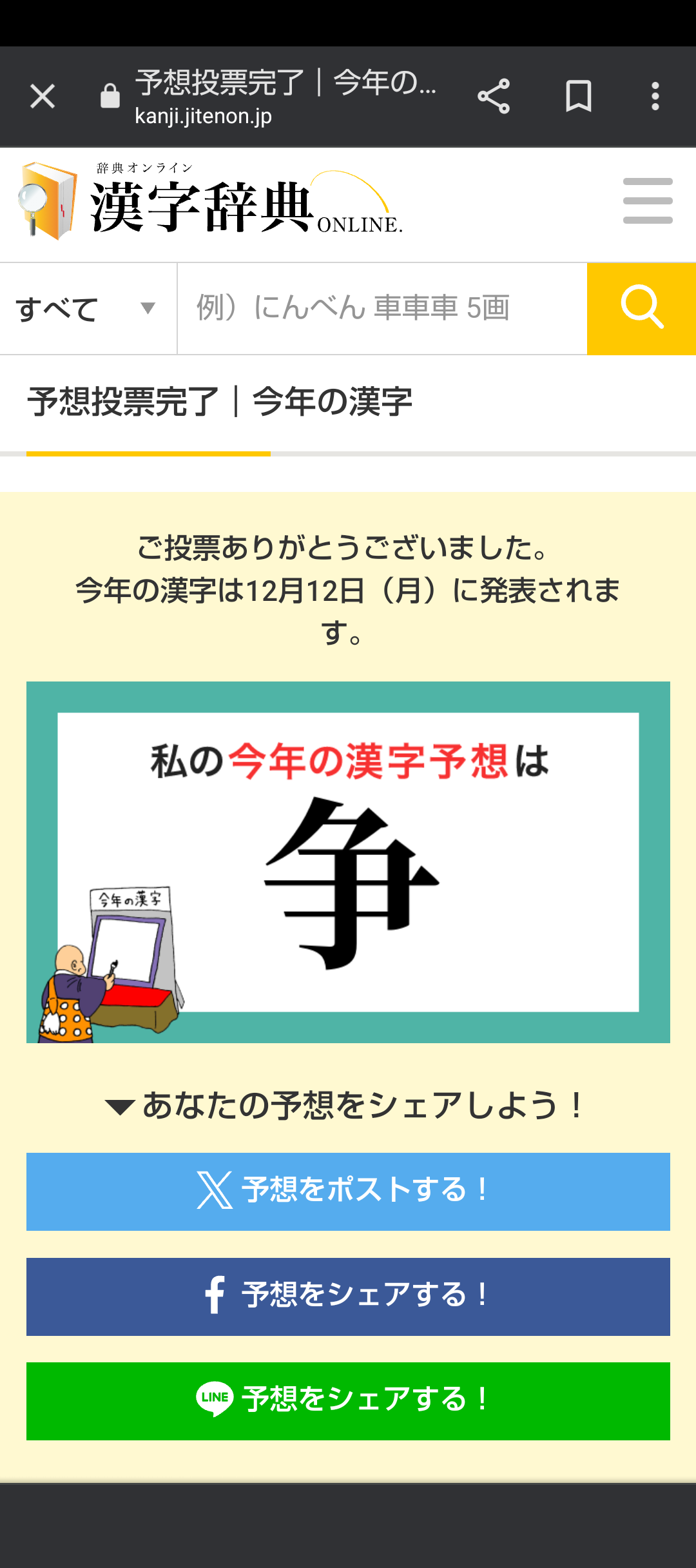Post your prediction on X
The height and width of the screenshot is (1568, 696).
(348, 1191)
